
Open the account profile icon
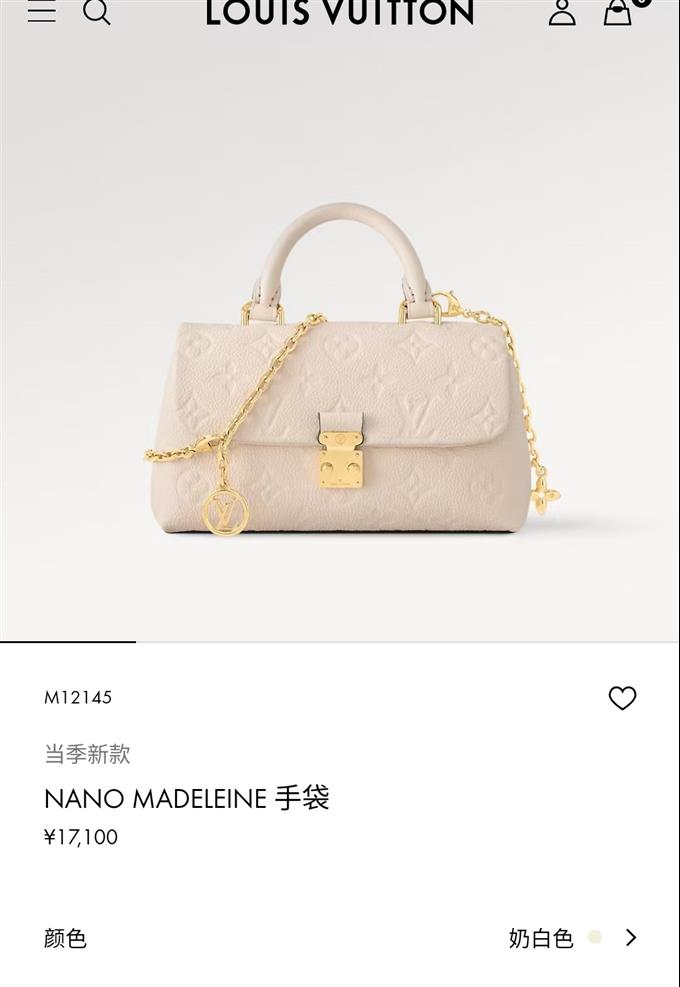coord(562,11)
